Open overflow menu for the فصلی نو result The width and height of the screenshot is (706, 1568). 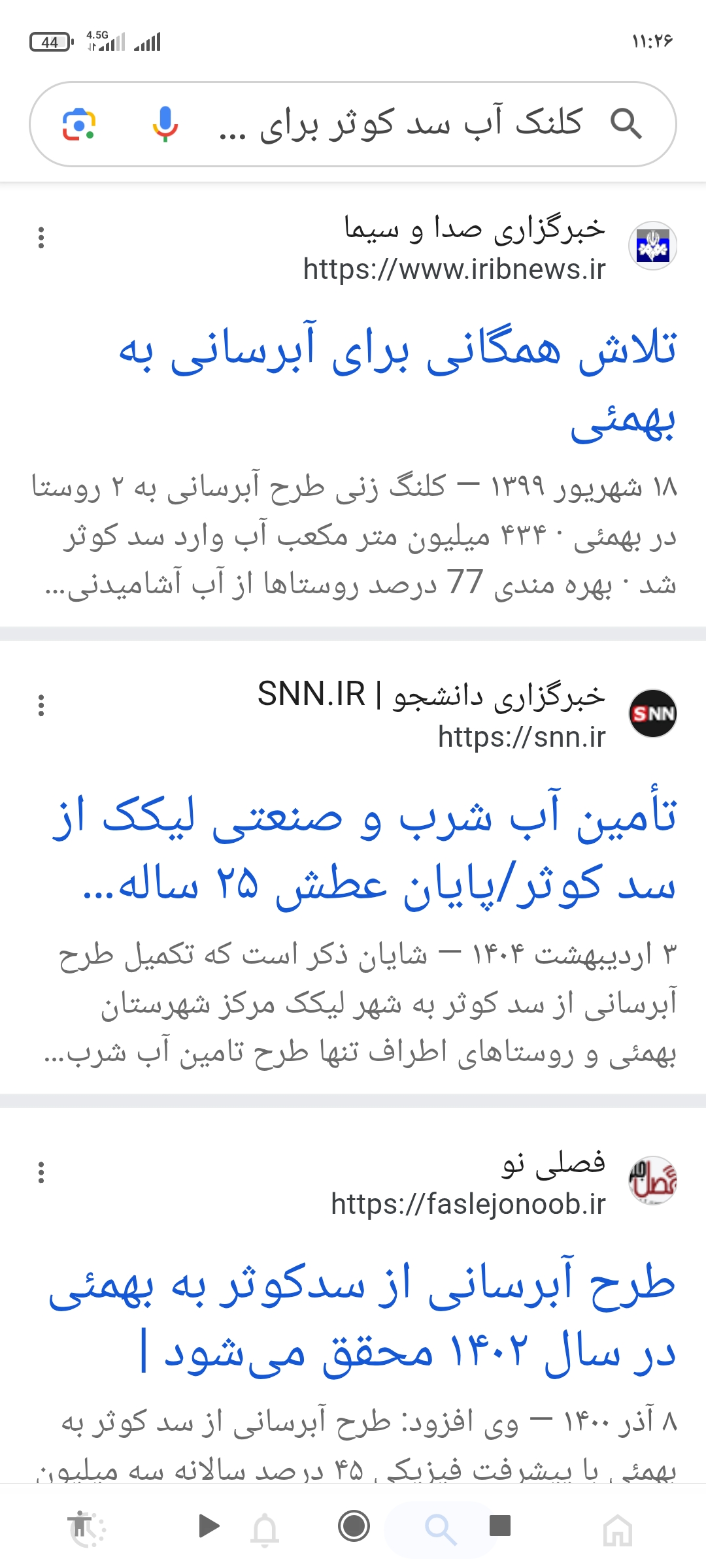pyautogui.click(x=41, y=1173)
